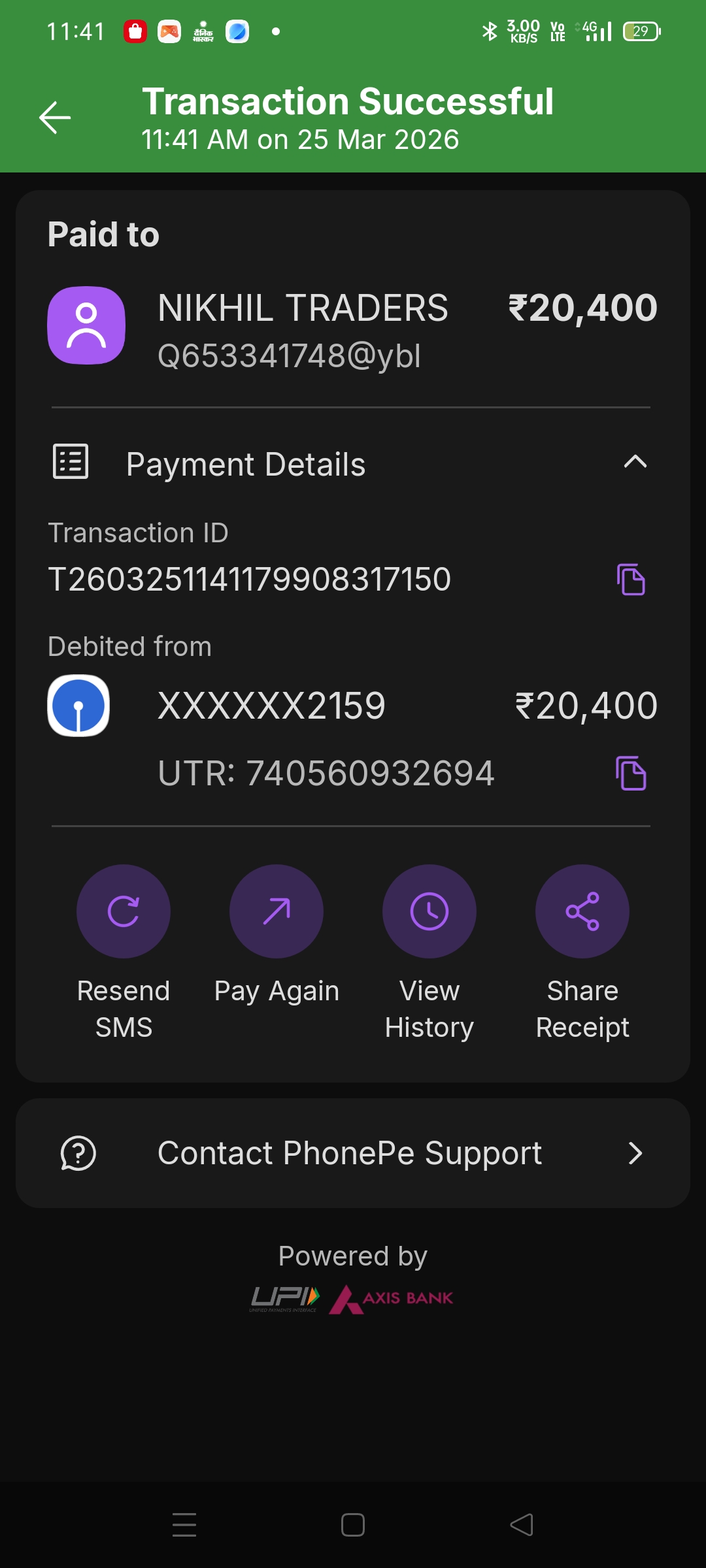Image resolution: width=706 pixels, height=1568 pixels.
Task: Collapse the Payment Details section
Action: coord(635,463)
